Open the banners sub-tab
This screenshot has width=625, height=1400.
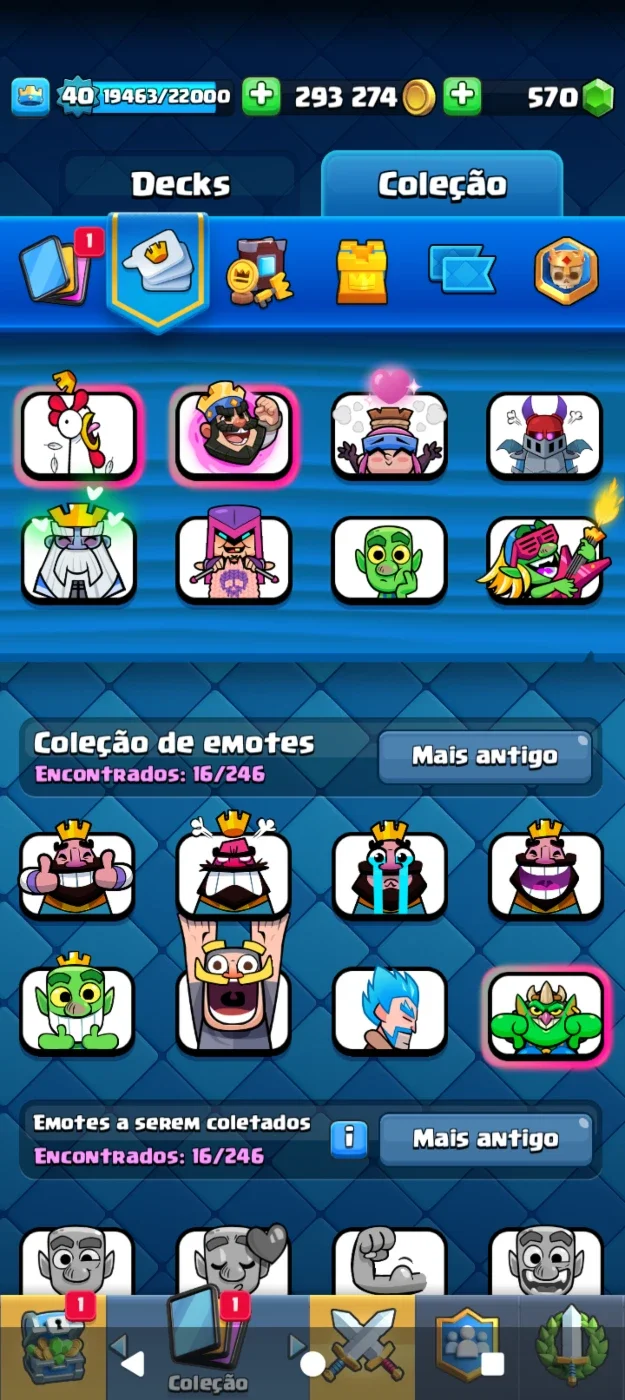click(462, 269)
